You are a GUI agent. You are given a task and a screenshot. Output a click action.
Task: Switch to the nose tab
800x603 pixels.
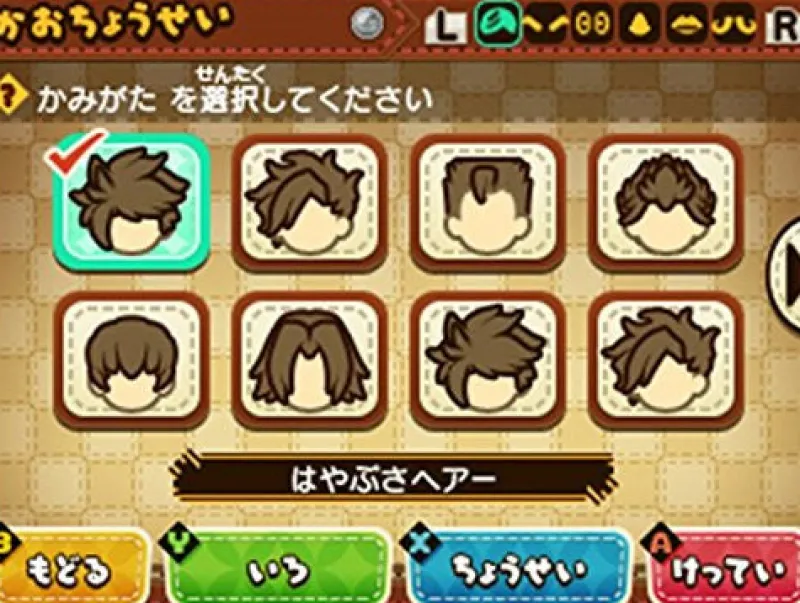pyautogui.click(x=642, y=22)
